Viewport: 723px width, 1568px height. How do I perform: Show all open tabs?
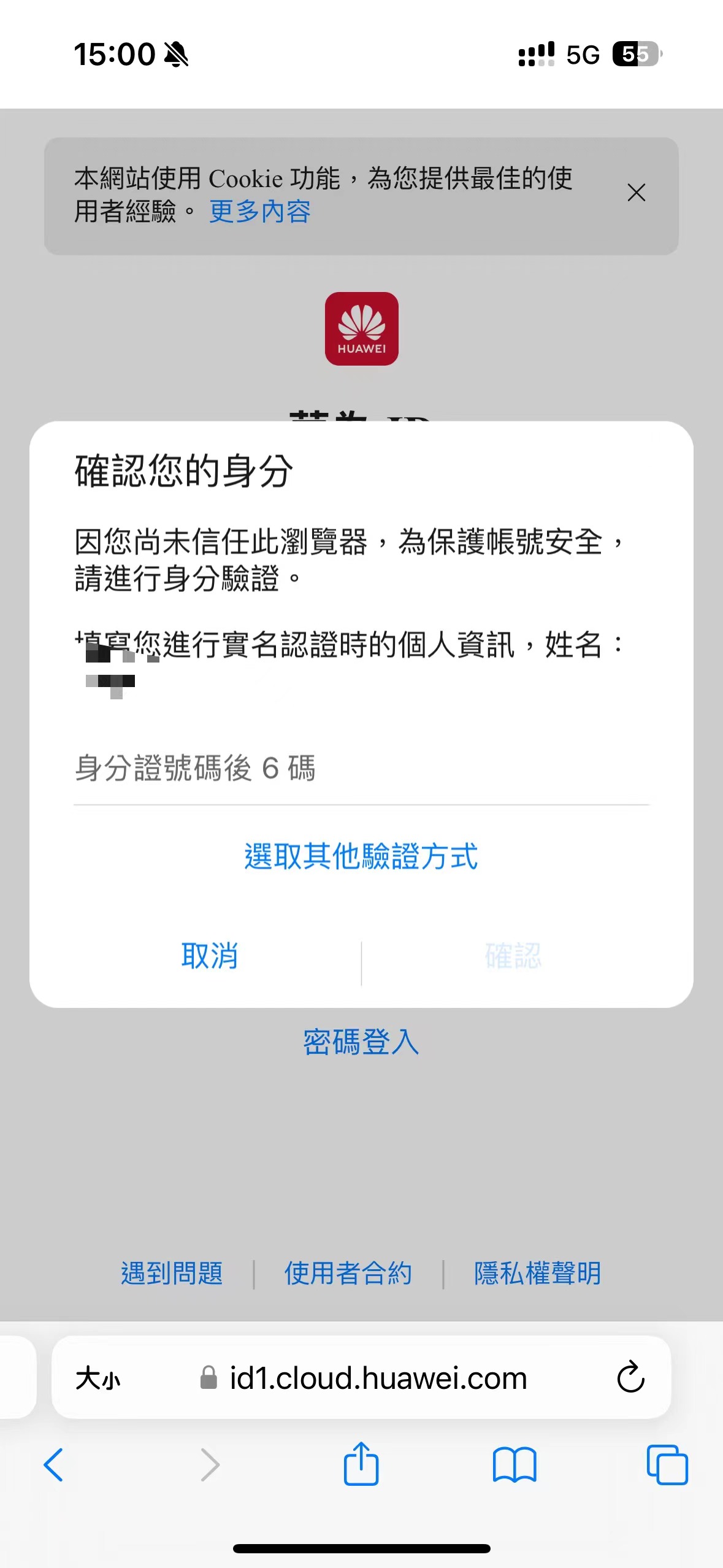667,1465
